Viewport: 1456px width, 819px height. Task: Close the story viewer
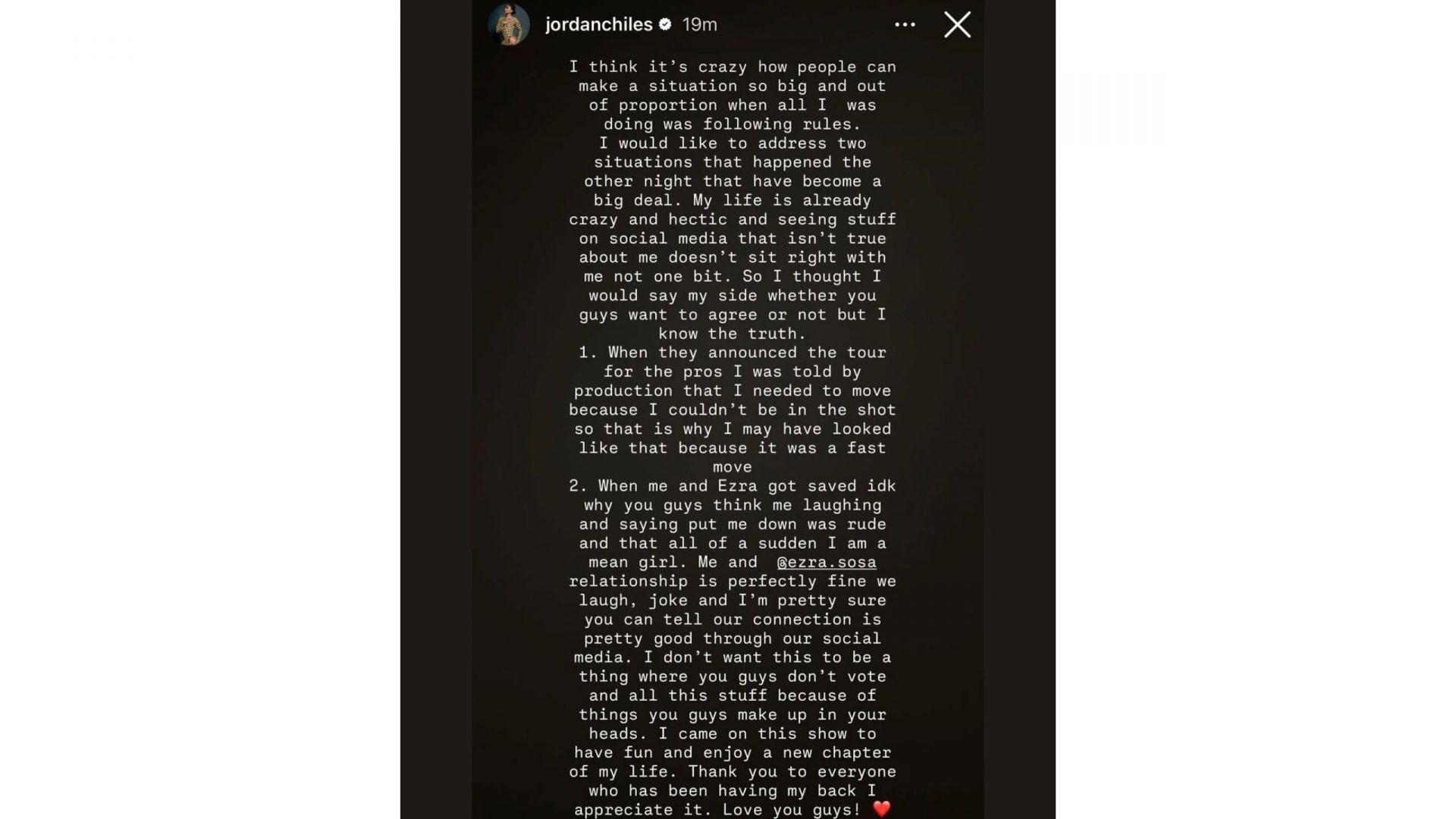(x=957, y=25)
